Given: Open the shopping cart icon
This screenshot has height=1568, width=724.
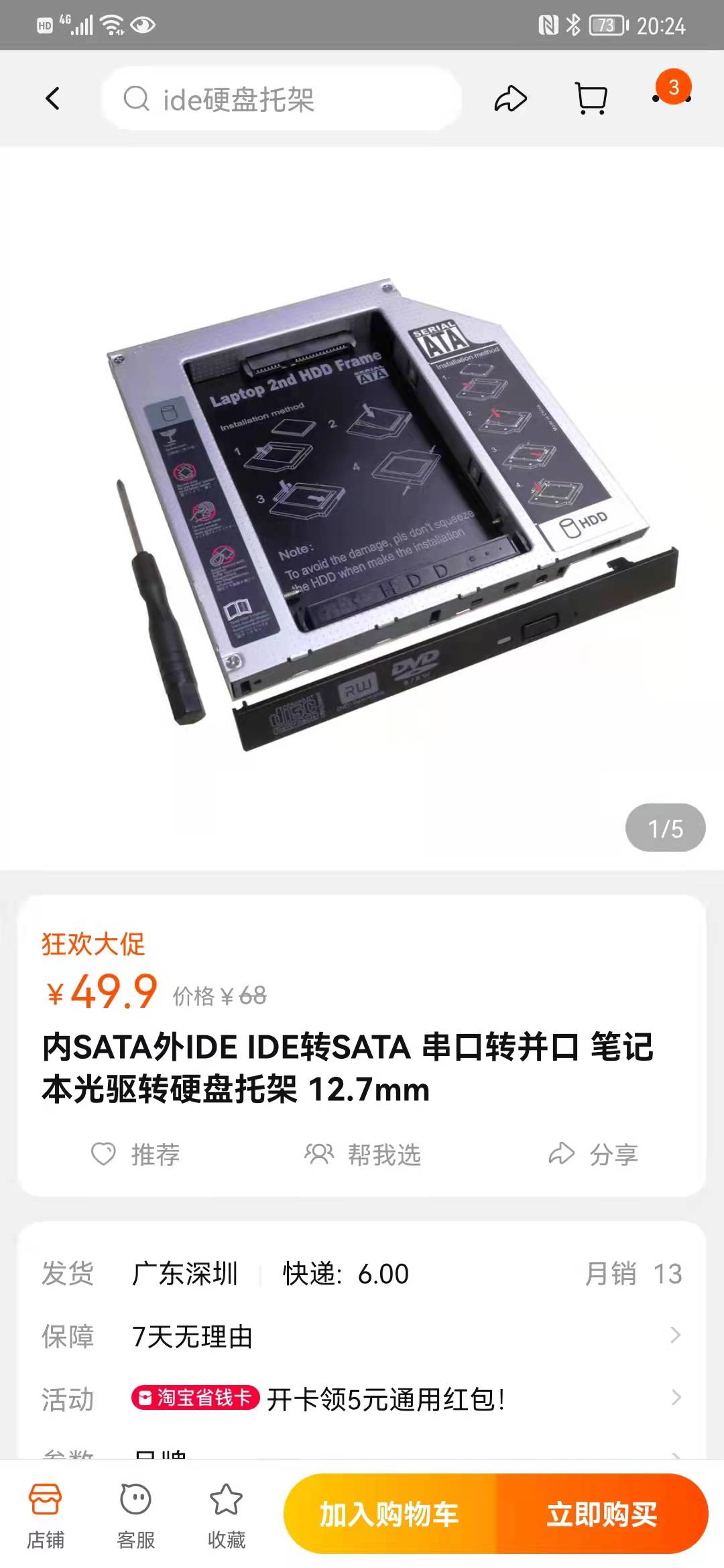Looking at the screenshot, I should tap(589, 98).
